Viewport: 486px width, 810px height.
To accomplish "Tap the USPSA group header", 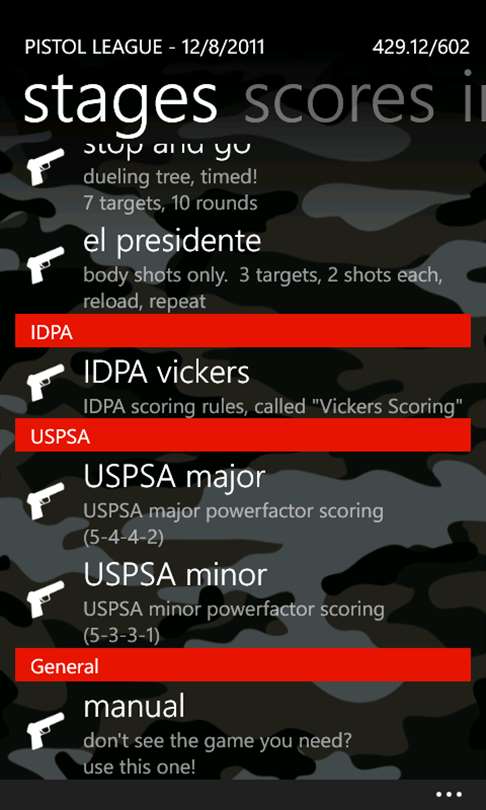I will [243, 435].
